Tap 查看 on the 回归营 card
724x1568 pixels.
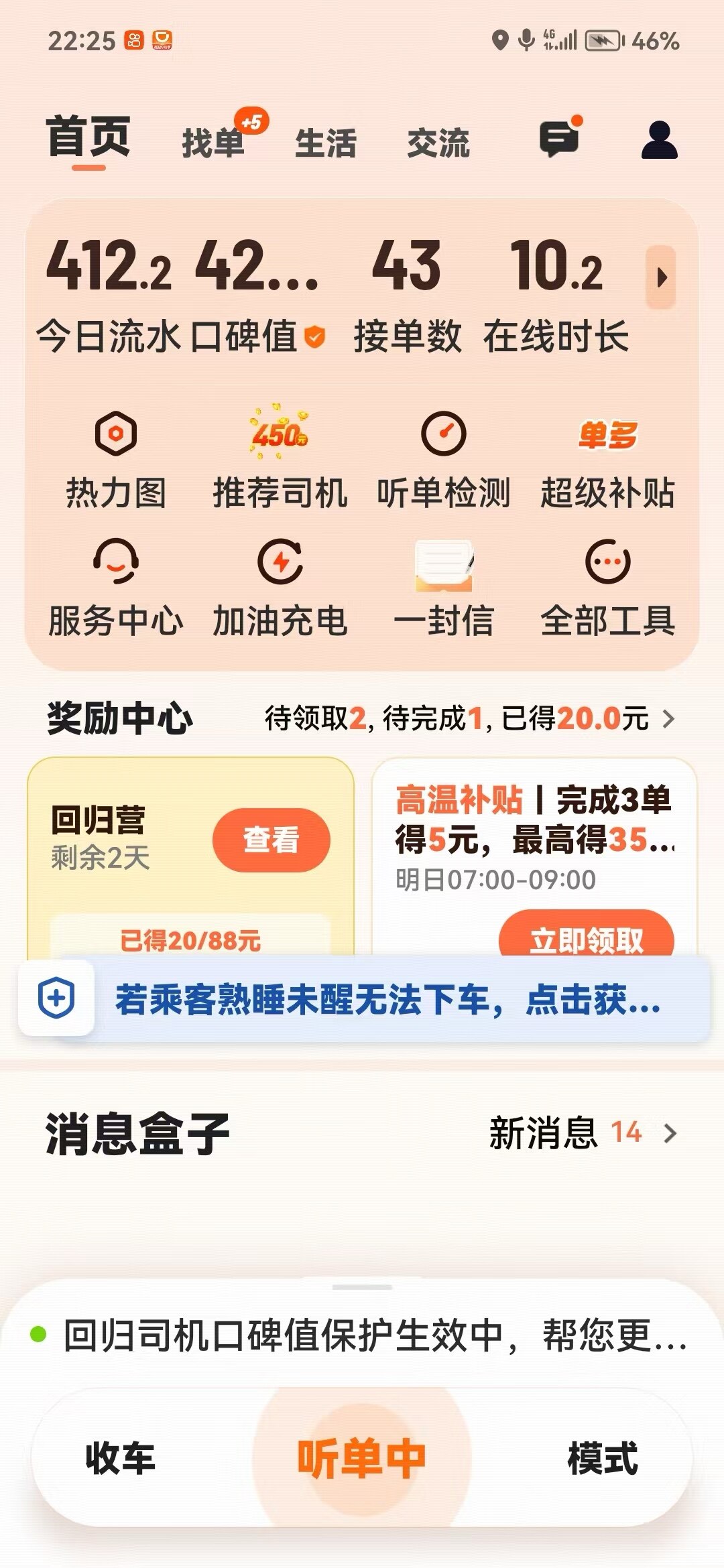[271, 840]
